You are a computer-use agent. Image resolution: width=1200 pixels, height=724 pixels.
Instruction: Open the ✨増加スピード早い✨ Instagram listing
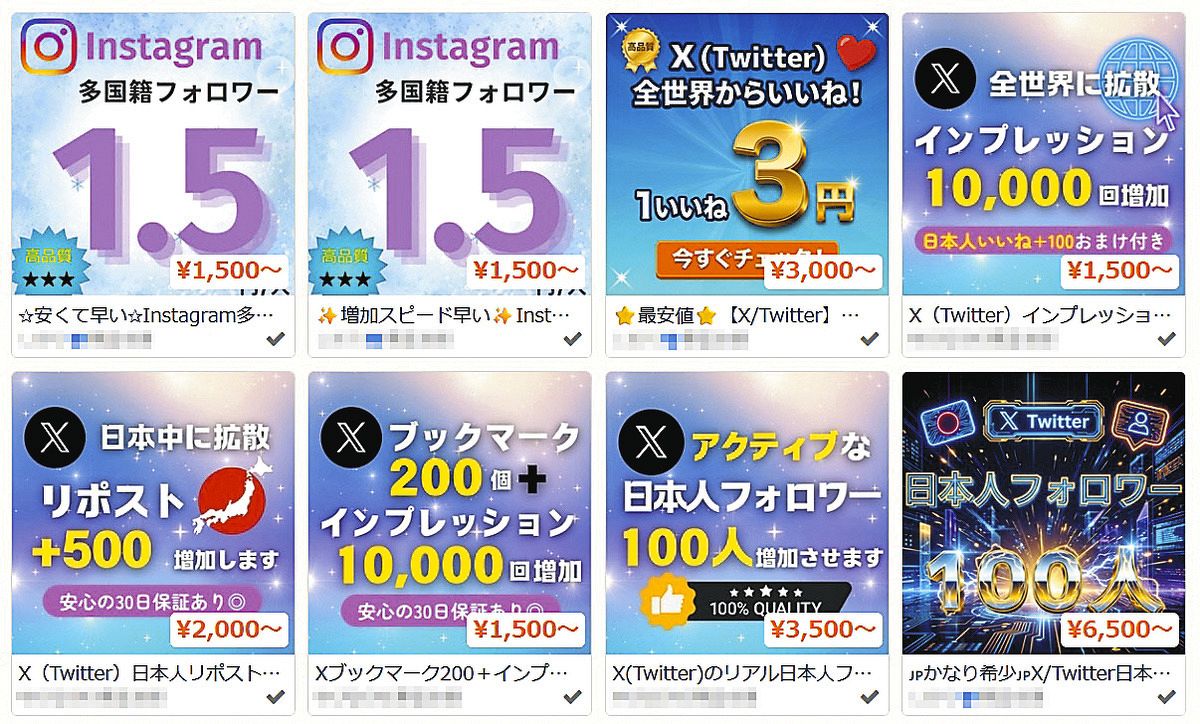point(450,184)
